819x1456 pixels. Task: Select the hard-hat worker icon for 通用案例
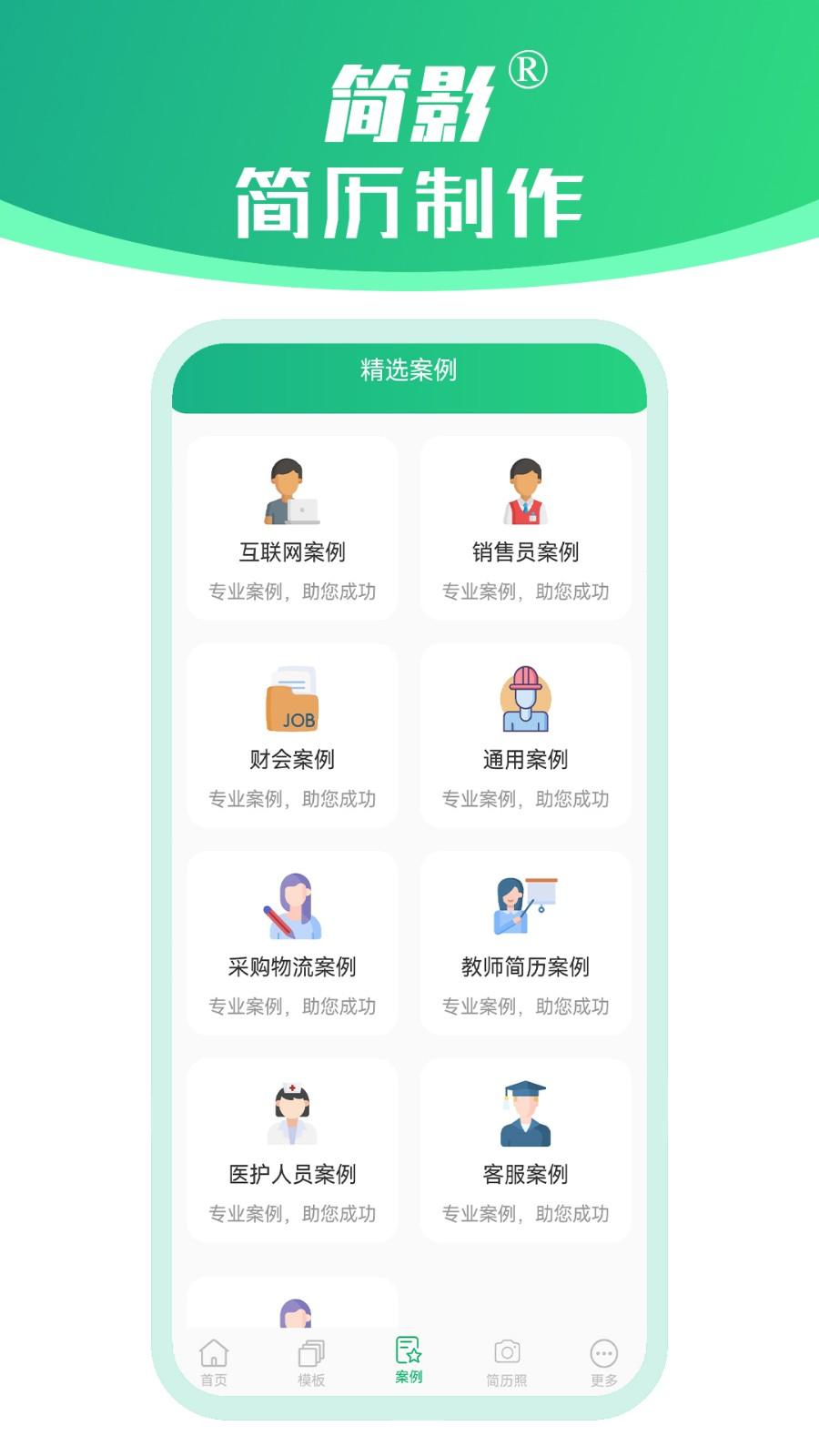(526, 701)
